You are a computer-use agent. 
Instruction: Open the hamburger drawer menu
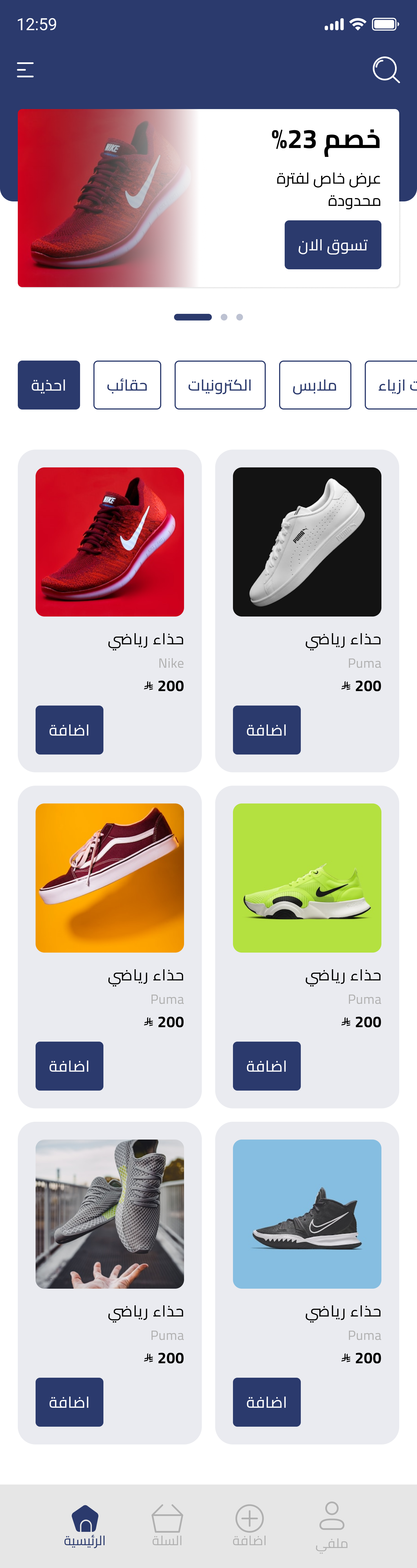pos(25,70)
